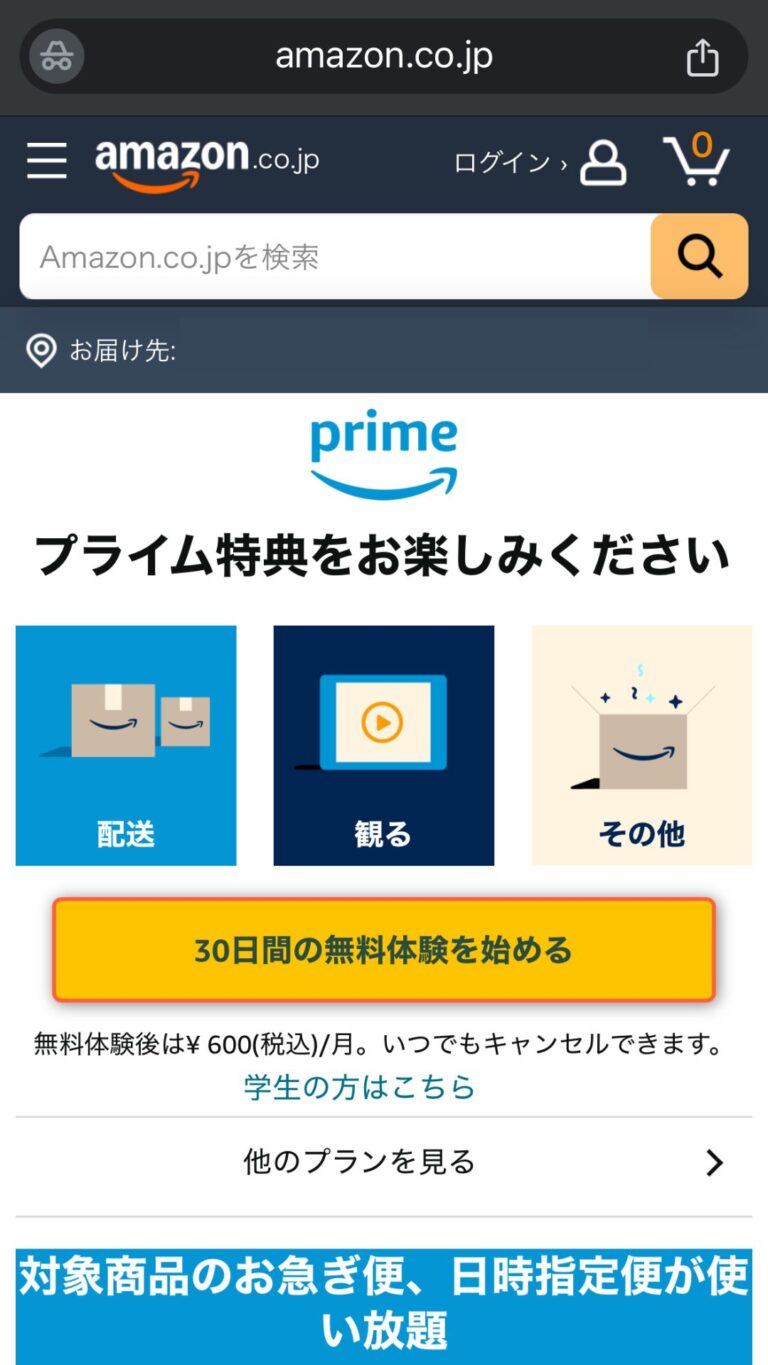Select the 配送 delivery benefit card
This screenshot has height=1365, width=768.
click(x=126, y=745)
